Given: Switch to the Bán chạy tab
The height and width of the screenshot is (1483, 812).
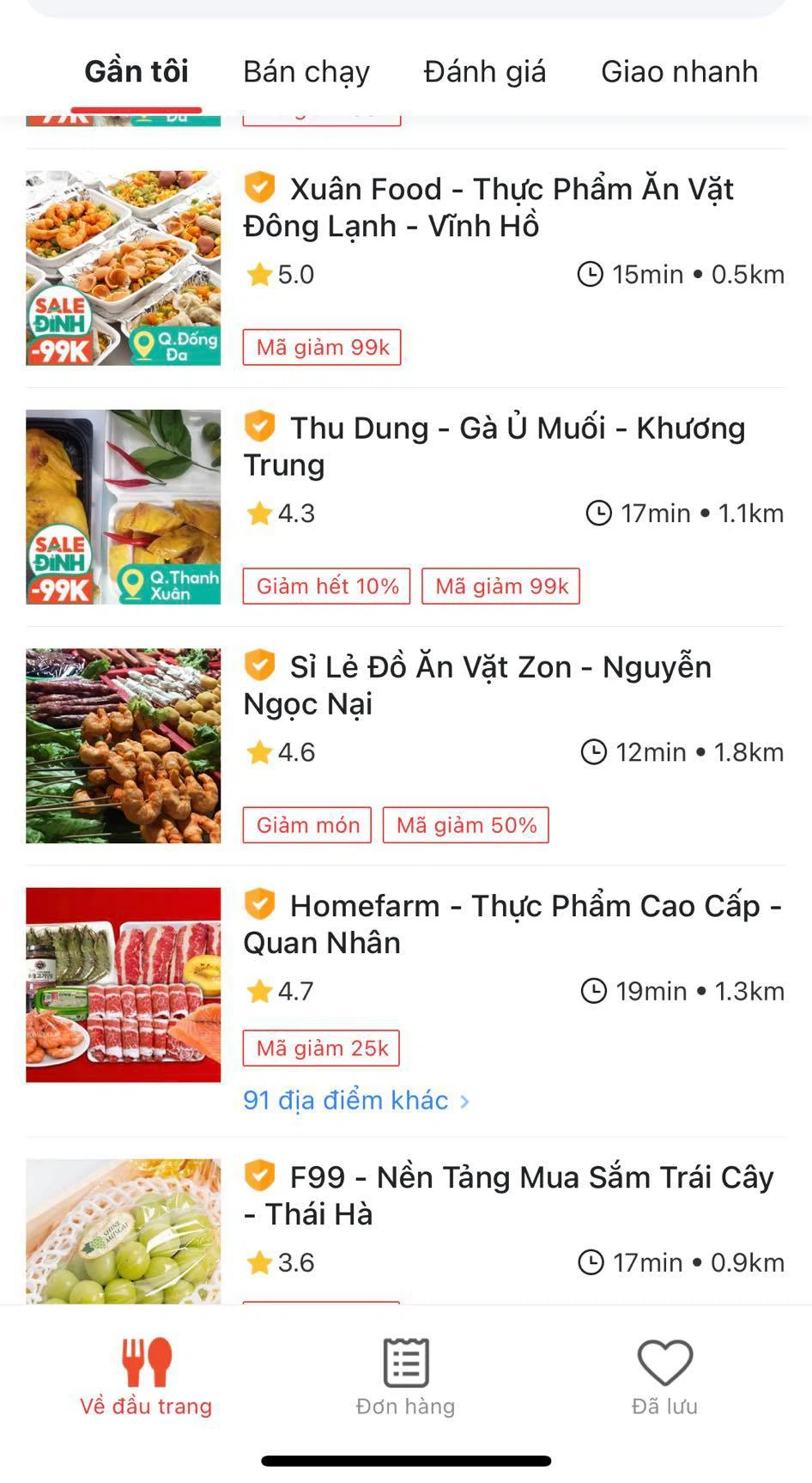Looking at the screenshot, I should [306, 72].
